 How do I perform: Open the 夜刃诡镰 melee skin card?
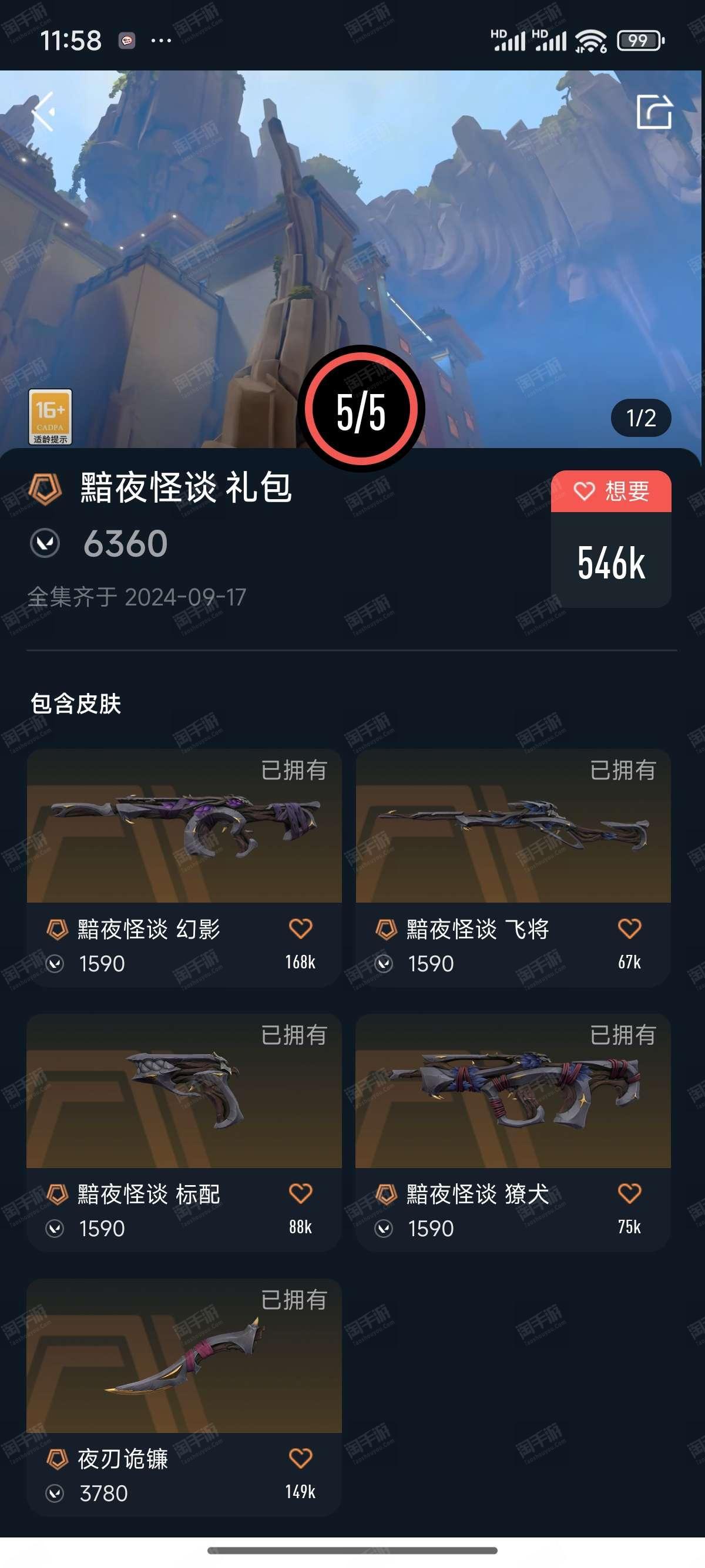click(x=184, y=1398)
